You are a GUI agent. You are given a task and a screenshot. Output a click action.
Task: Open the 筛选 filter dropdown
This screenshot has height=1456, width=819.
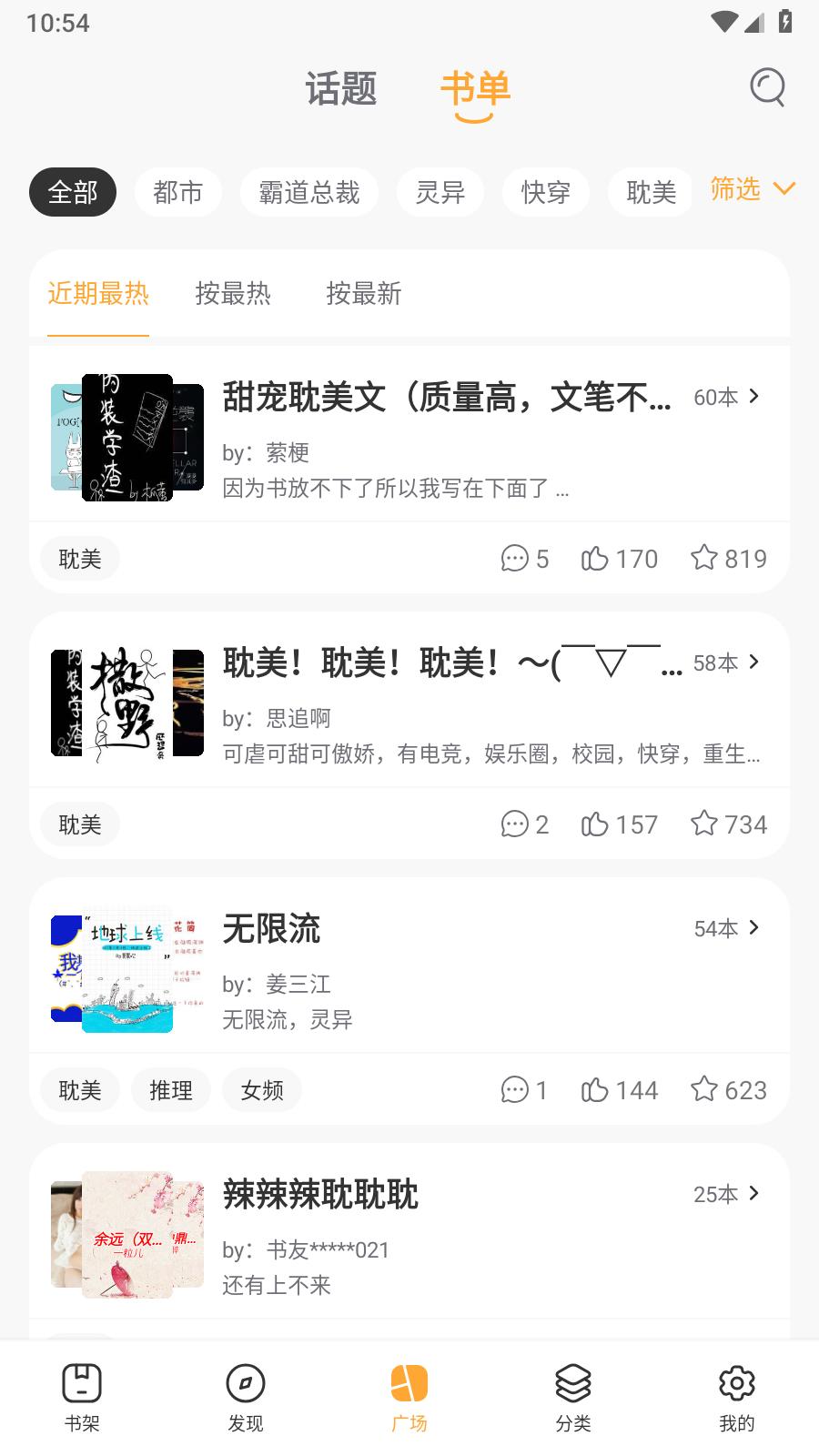coord(752,189)
